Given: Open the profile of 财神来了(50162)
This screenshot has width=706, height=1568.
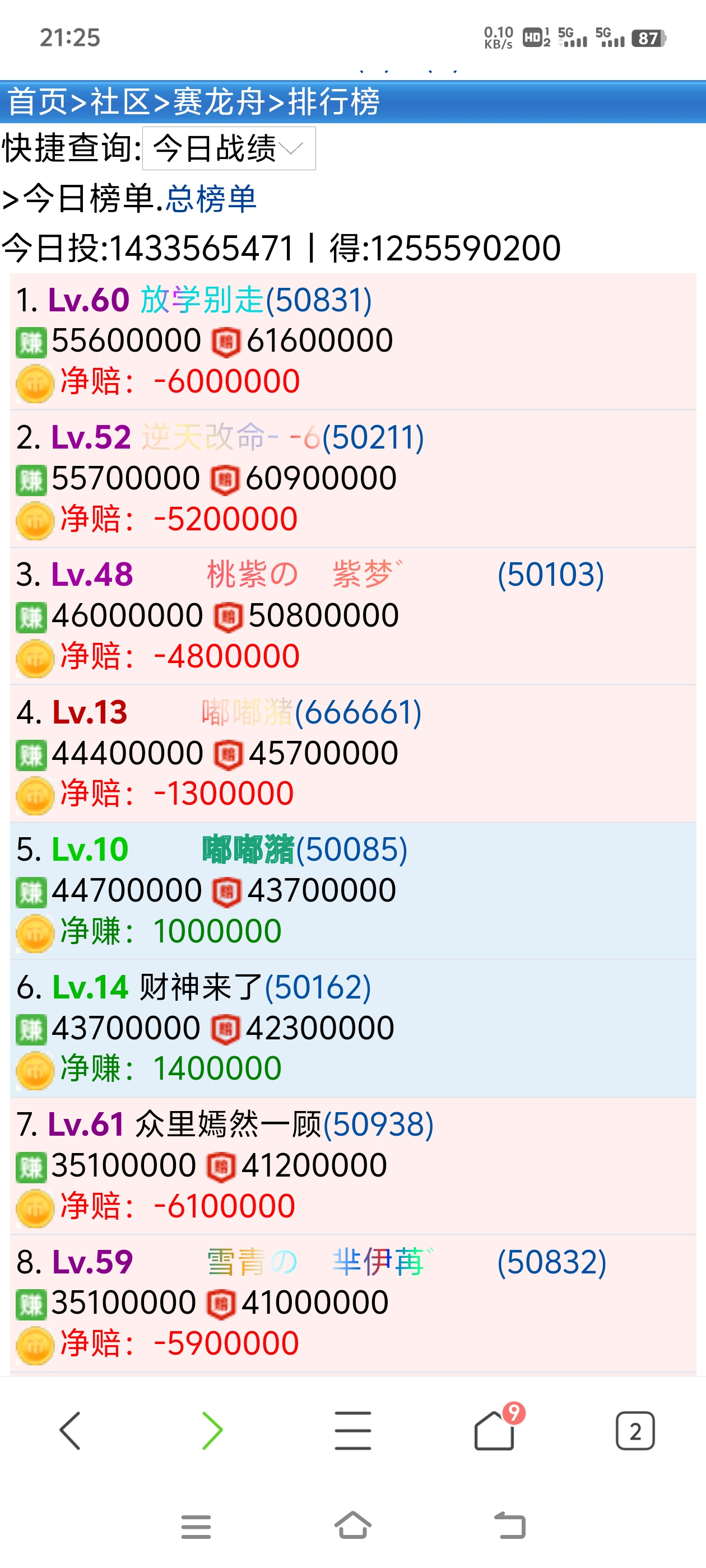Looking at the screenshot, I should (x=256, y=986).
